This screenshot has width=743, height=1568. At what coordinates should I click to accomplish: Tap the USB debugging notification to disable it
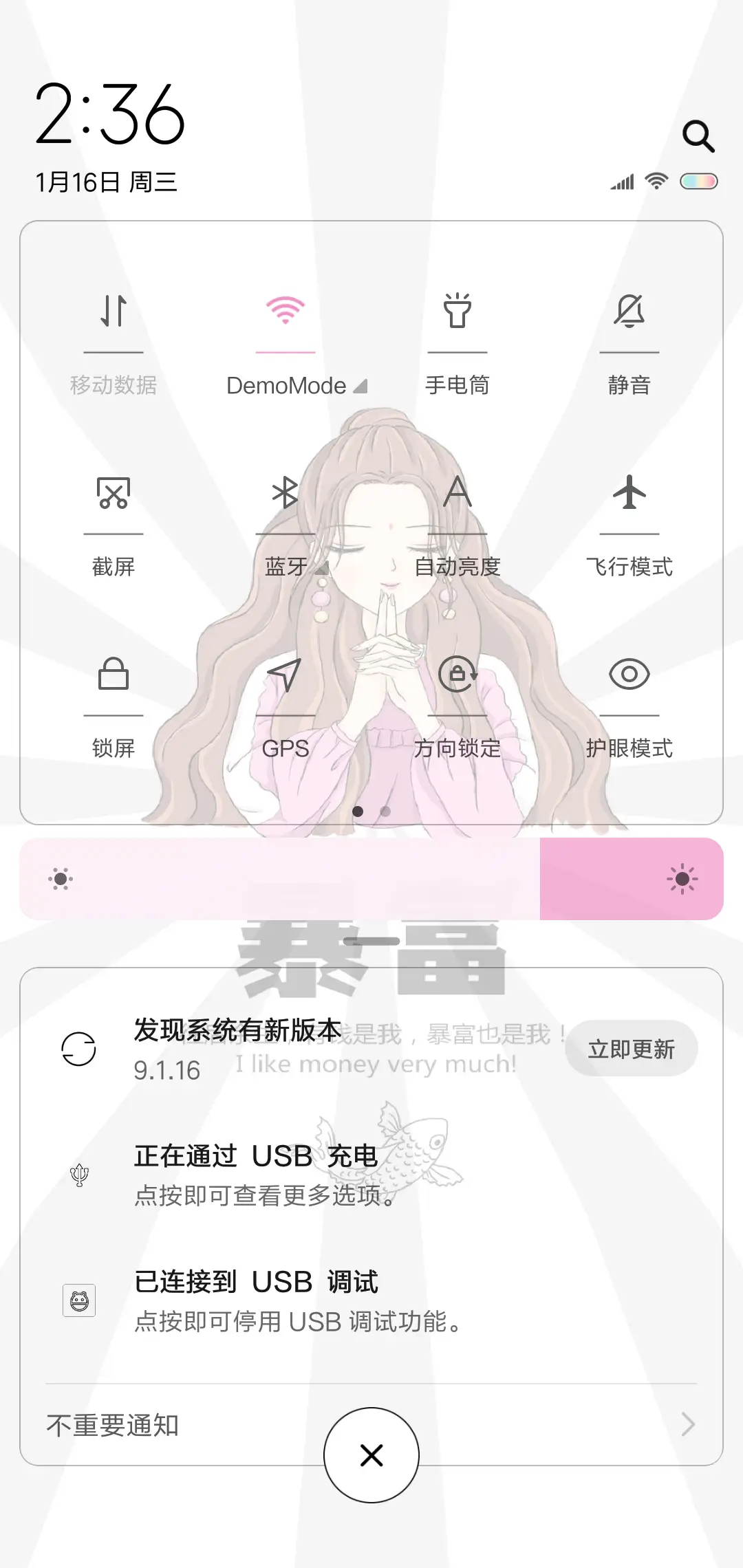coord(275,1300)
